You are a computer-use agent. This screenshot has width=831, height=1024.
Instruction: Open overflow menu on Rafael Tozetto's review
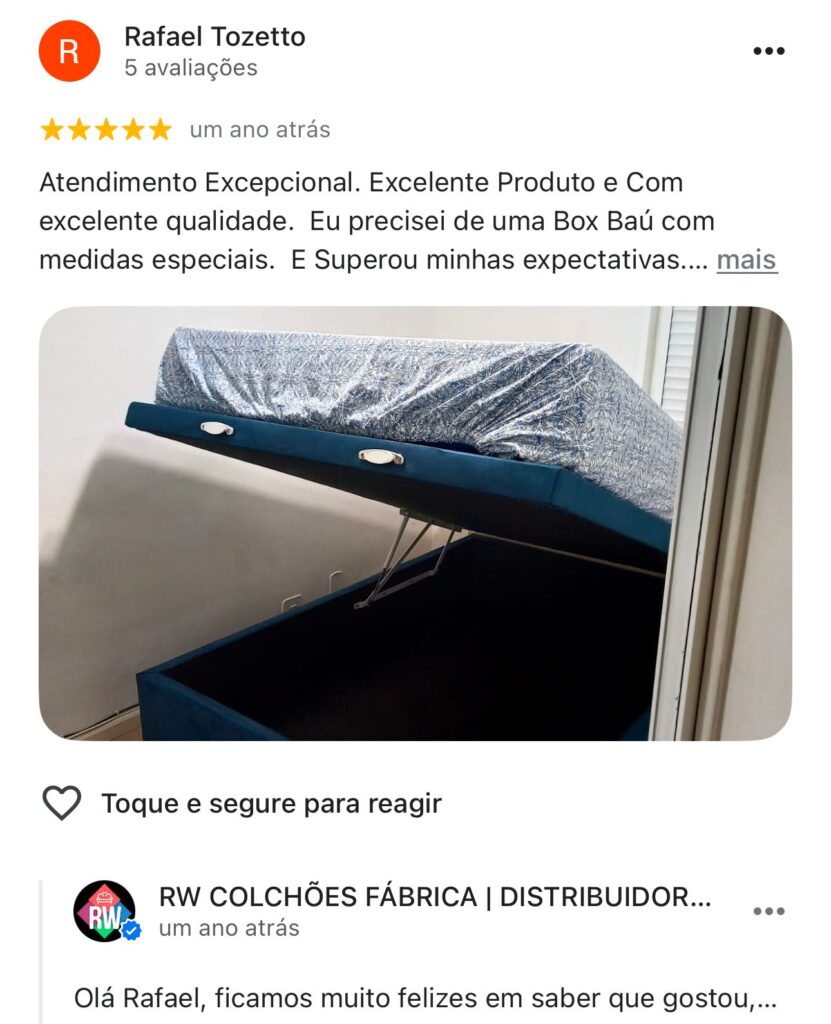pyautogui.click(x=768, y=51)
